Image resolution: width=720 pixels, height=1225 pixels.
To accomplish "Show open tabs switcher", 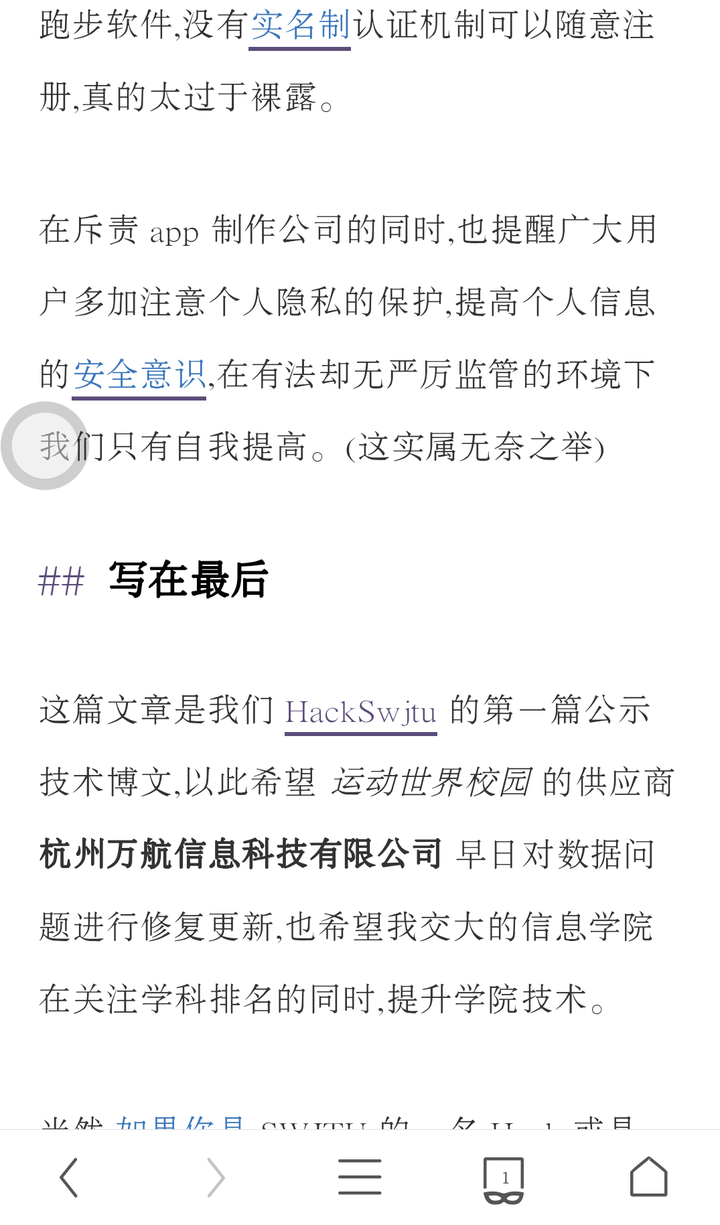I will click(504, 1180).
